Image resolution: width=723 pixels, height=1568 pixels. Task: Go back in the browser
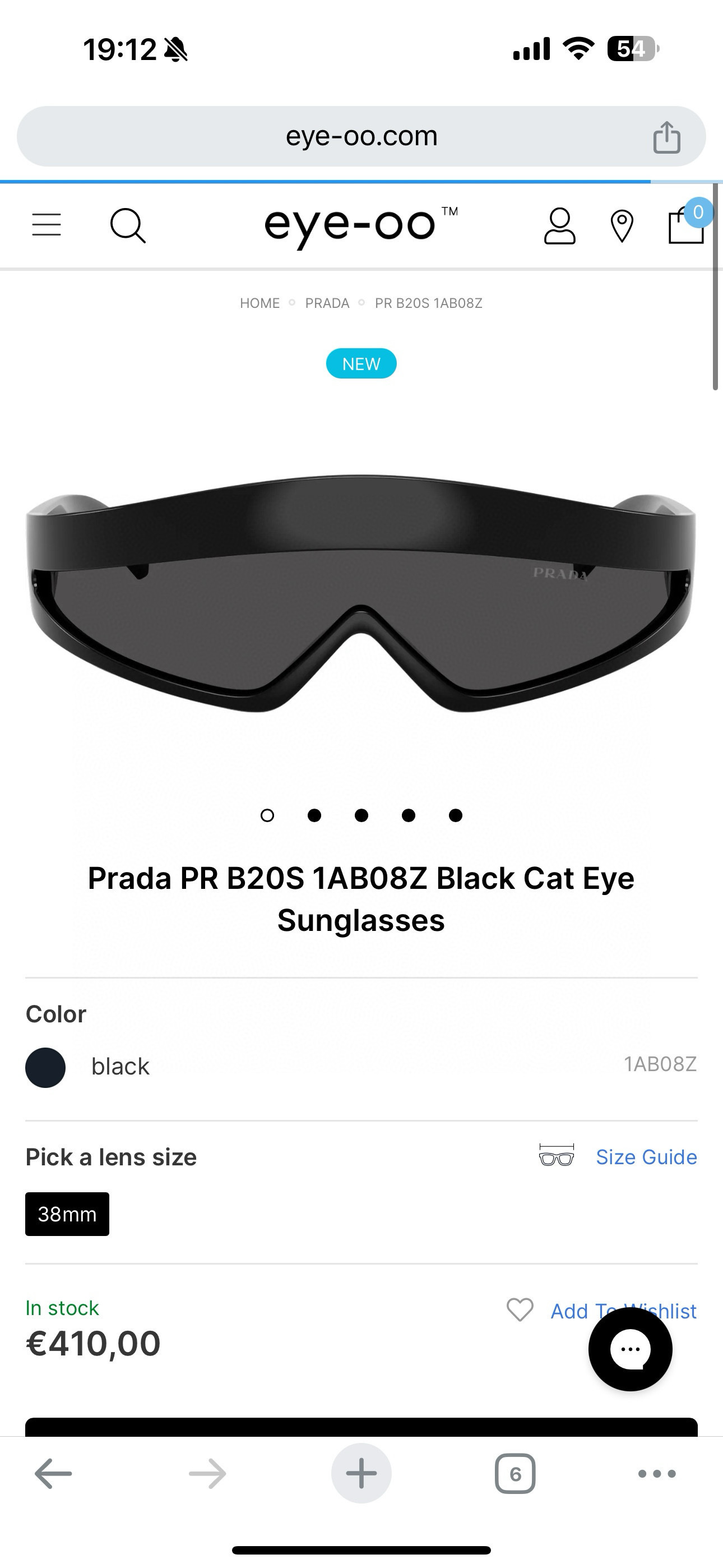tap(53, 1474)
